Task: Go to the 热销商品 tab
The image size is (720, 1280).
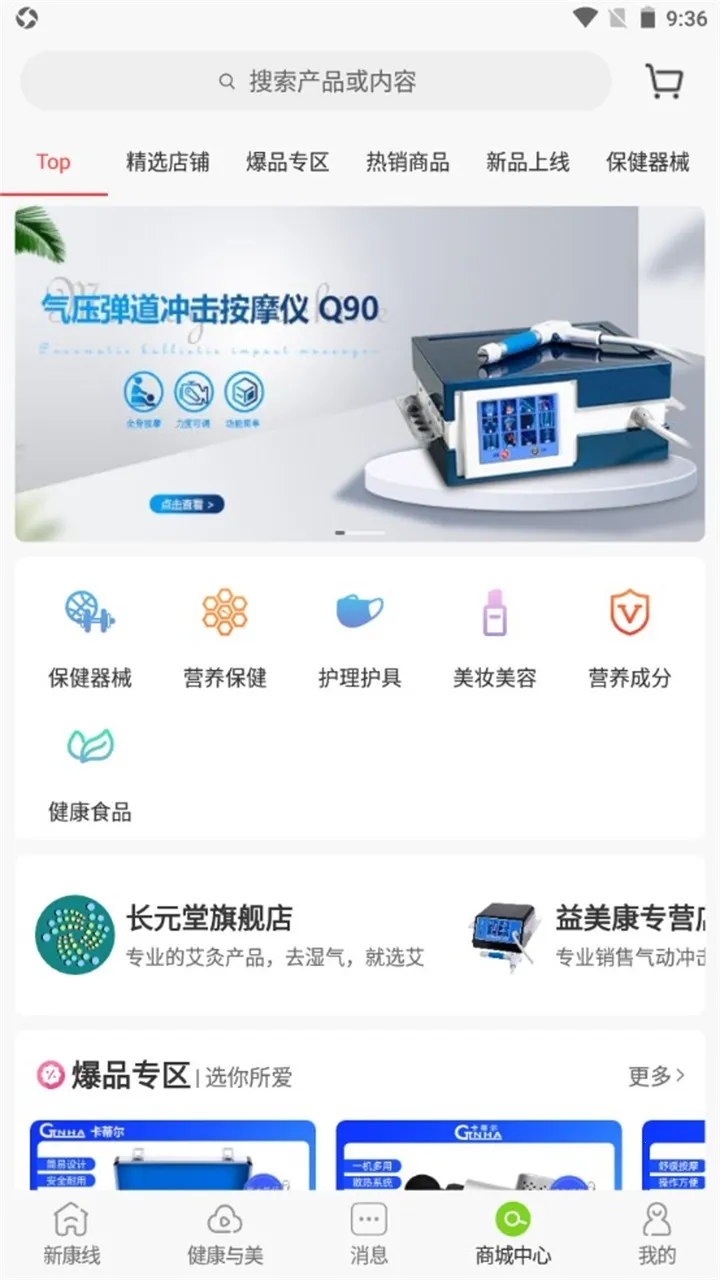Action: [x=408, y=162]
